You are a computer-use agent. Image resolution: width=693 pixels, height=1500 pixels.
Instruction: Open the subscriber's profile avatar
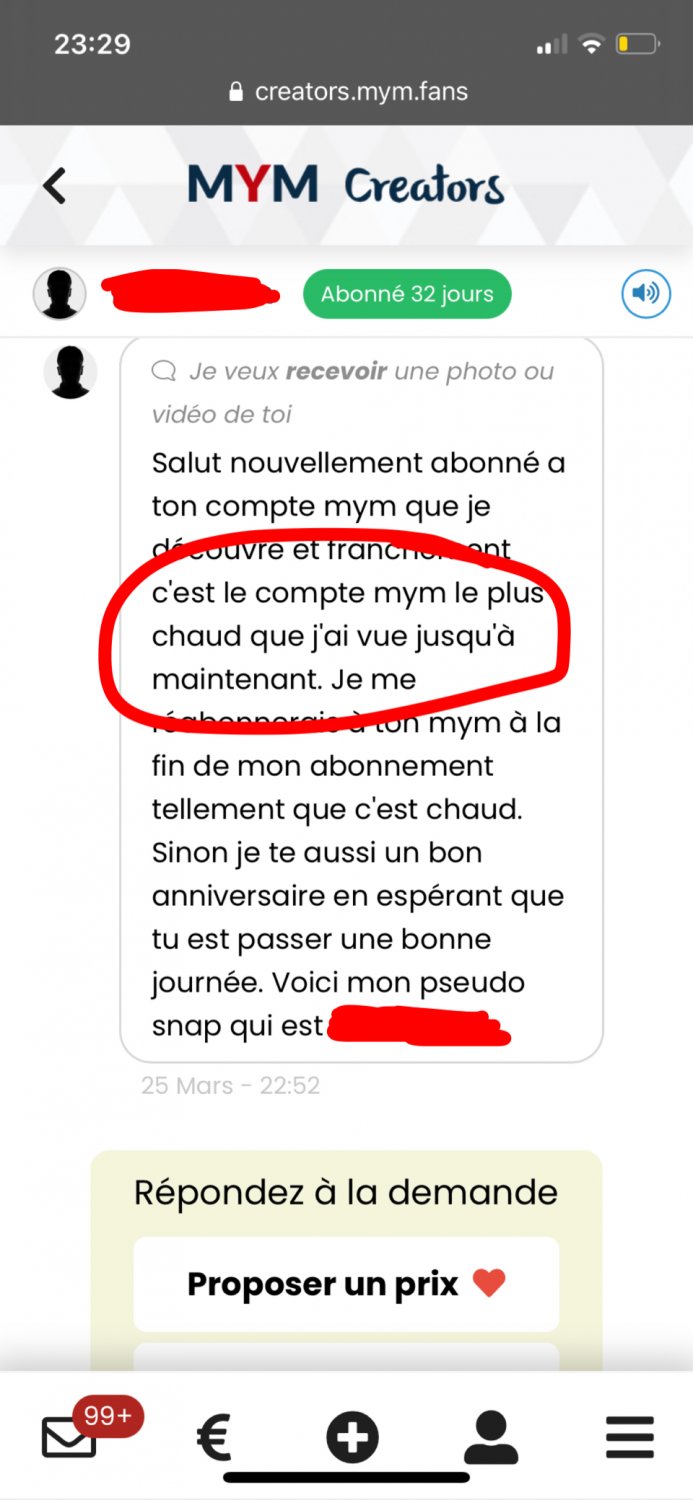tap(60, 294)
